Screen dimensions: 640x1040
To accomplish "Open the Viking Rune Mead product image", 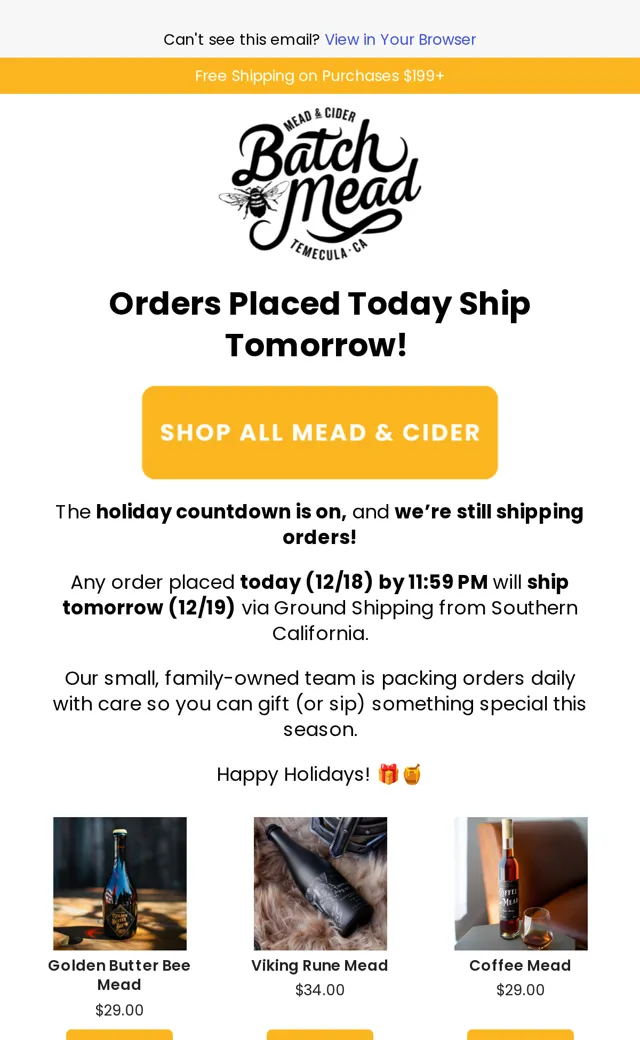I will click(320, 883).
